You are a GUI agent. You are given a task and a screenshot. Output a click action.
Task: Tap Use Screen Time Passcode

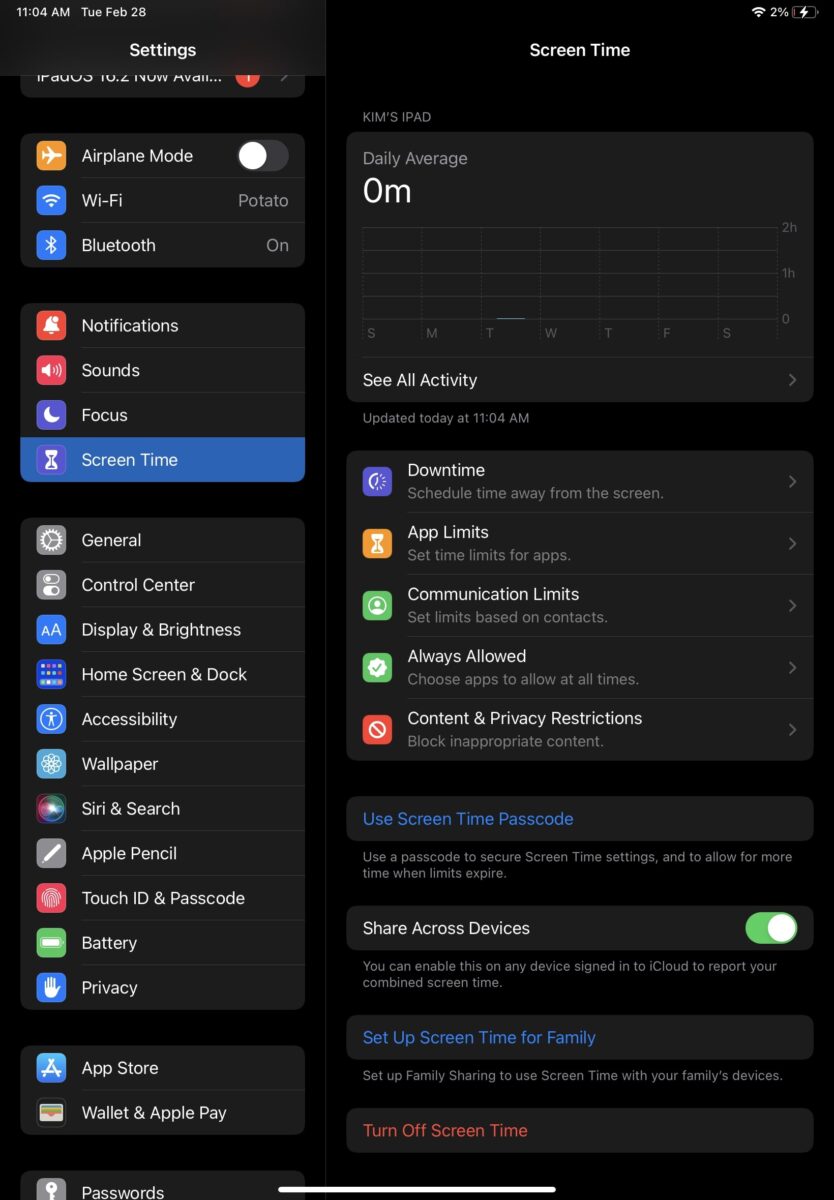point(468,819)
